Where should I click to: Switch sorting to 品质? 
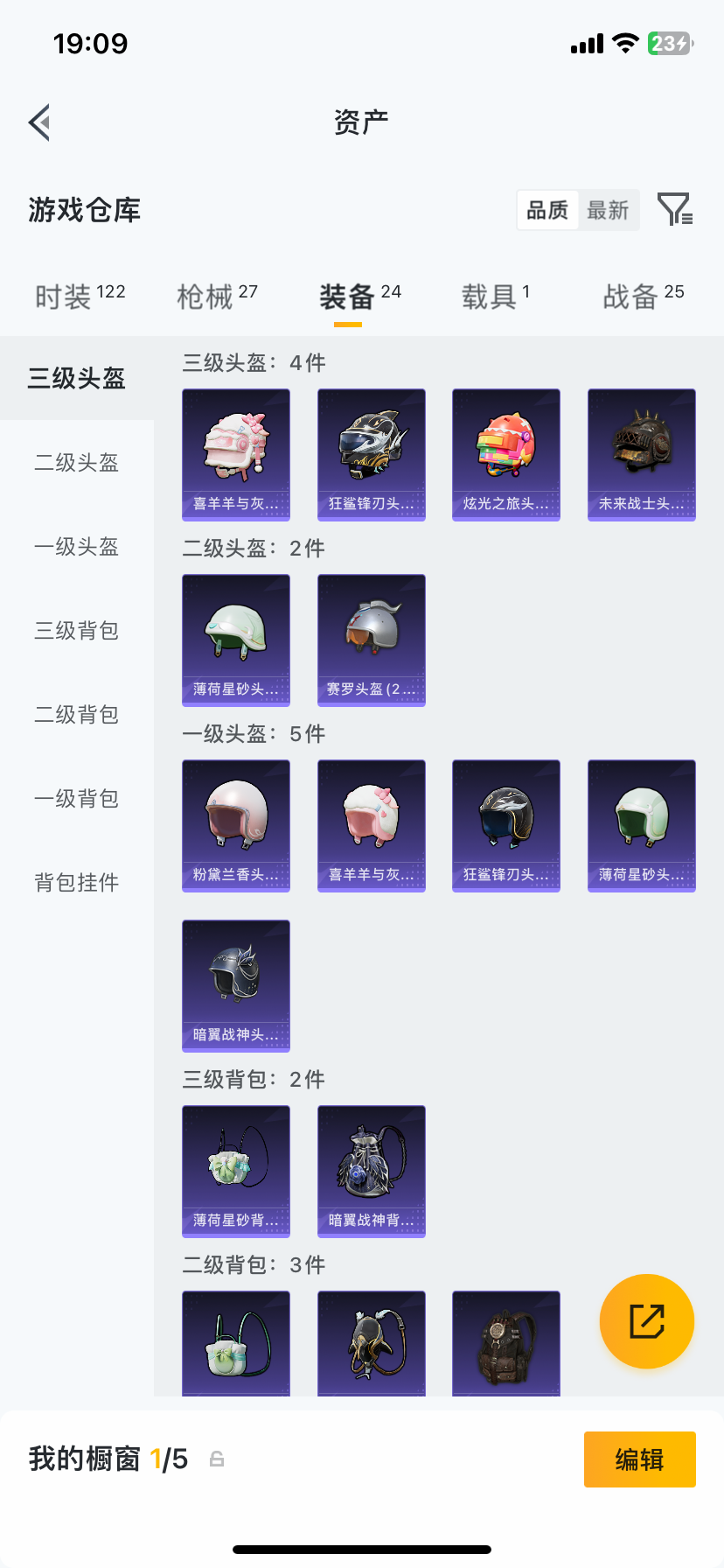(547, 210)
